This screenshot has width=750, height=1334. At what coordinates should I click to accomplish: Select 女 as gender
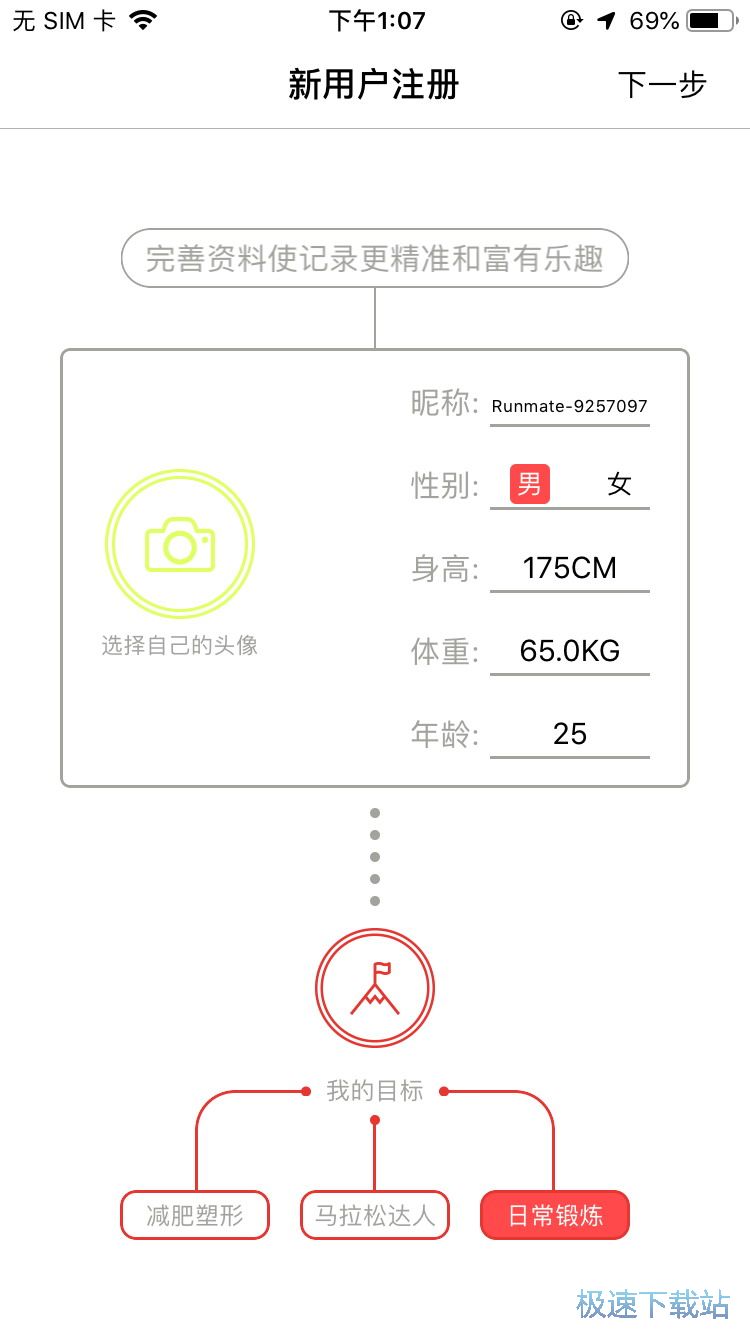[x=619, y=485]
